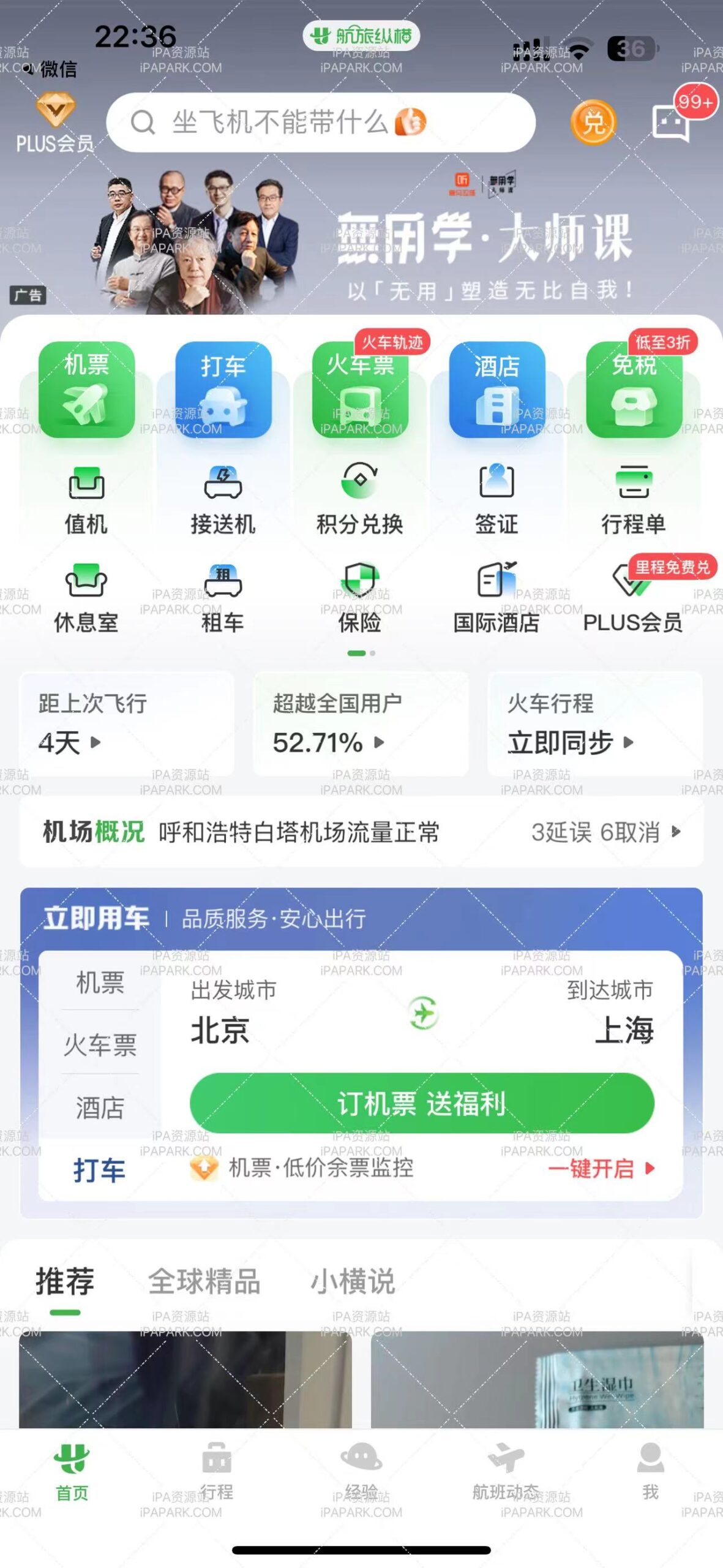Open 立即同步 train trip sync

566,743
